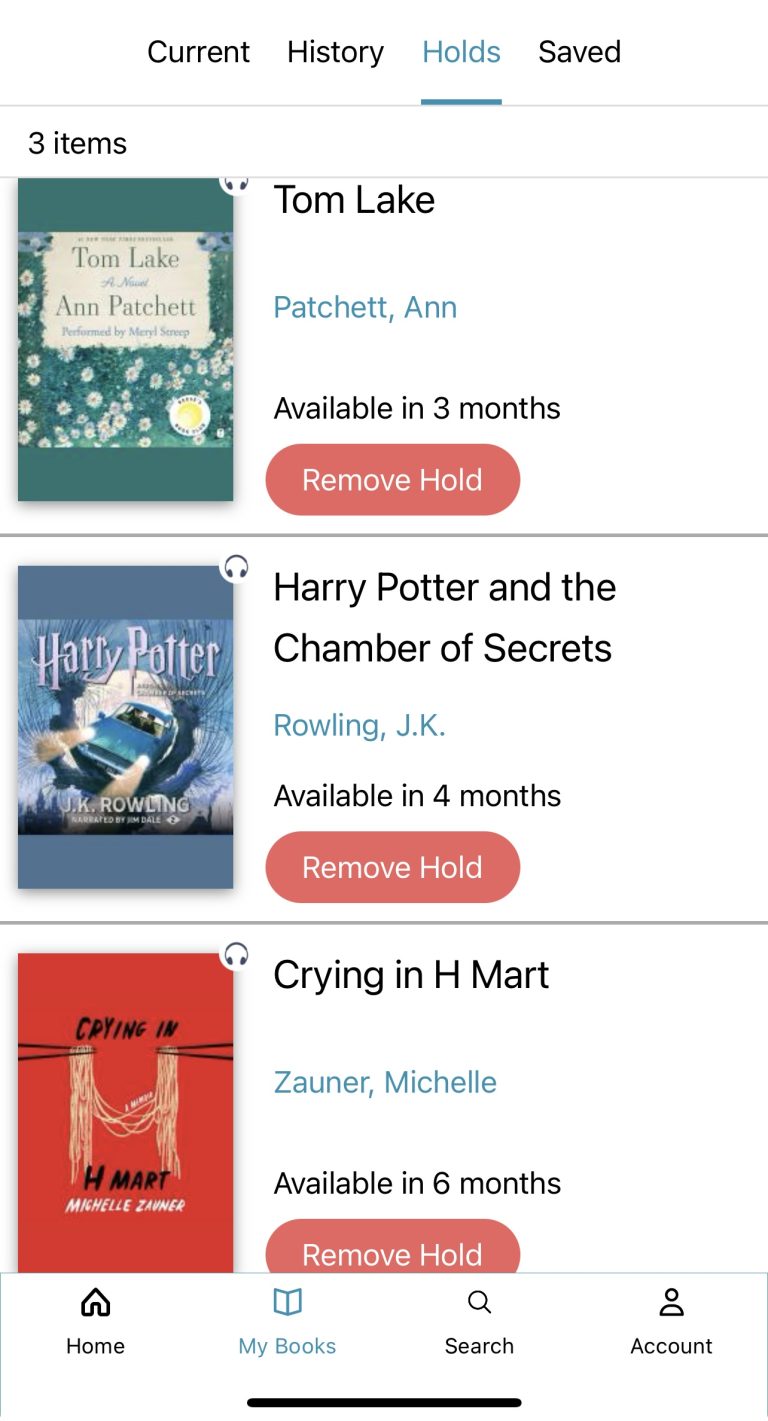The image size is (768, 1421).
Task: Go to the Home tab
Action: click(95, 1321)
